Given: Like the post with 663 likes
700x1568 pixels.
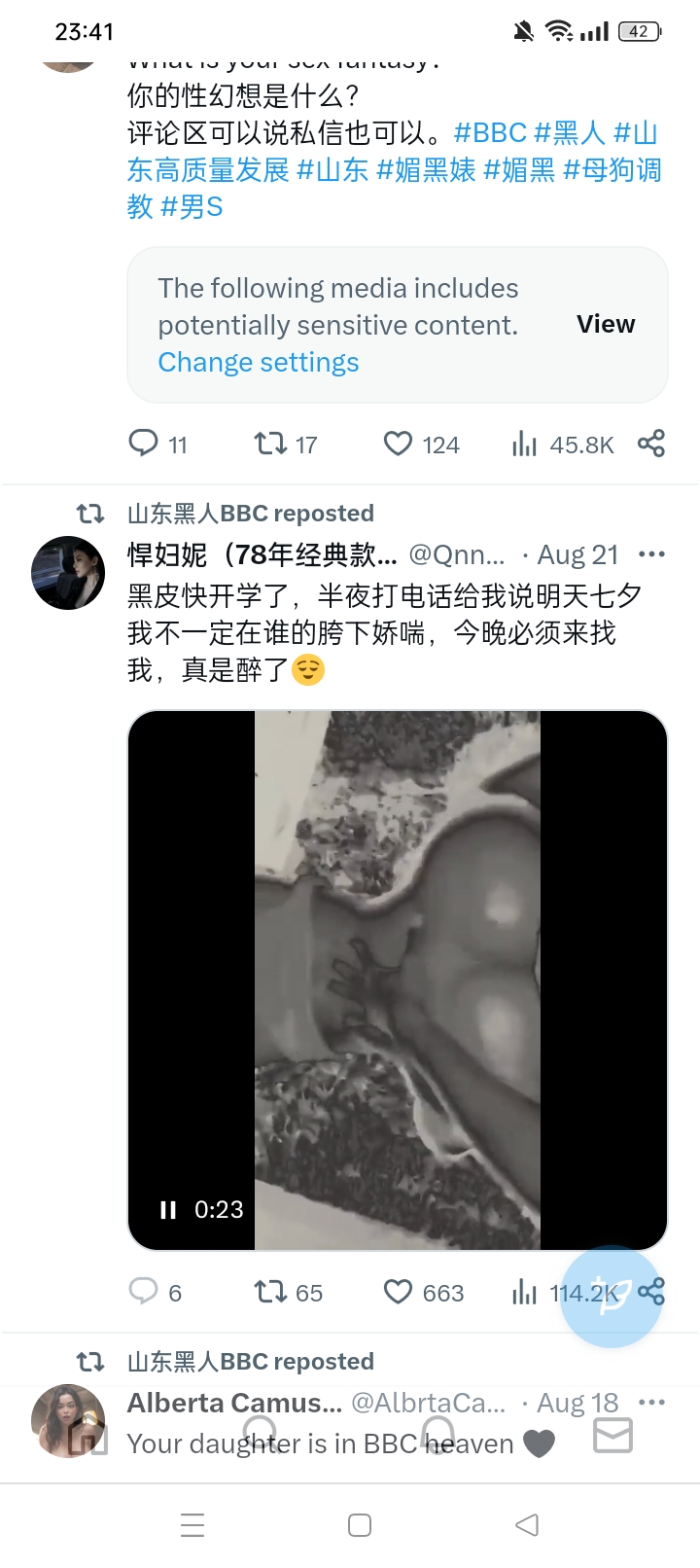Looking at the screenshot, I should [398, 1292].
